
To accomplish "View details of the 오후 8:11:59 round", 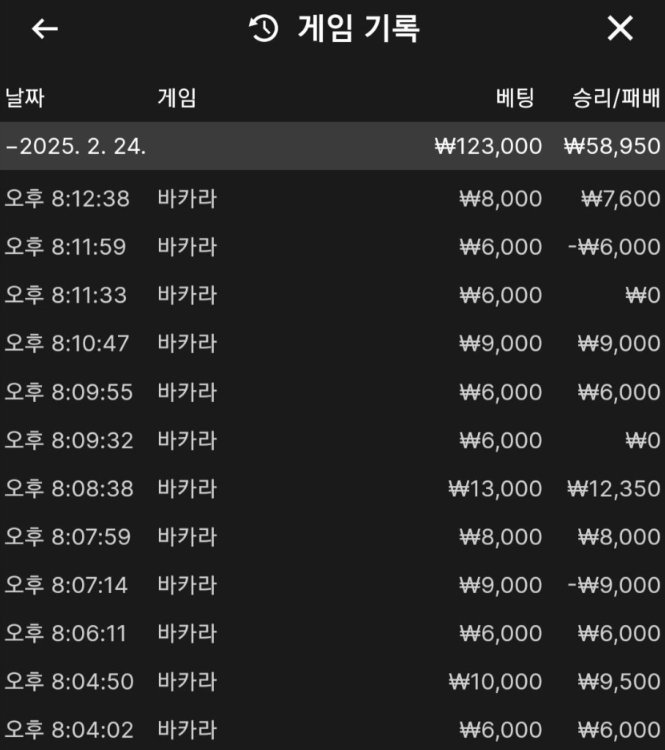I will click(332, 246).
